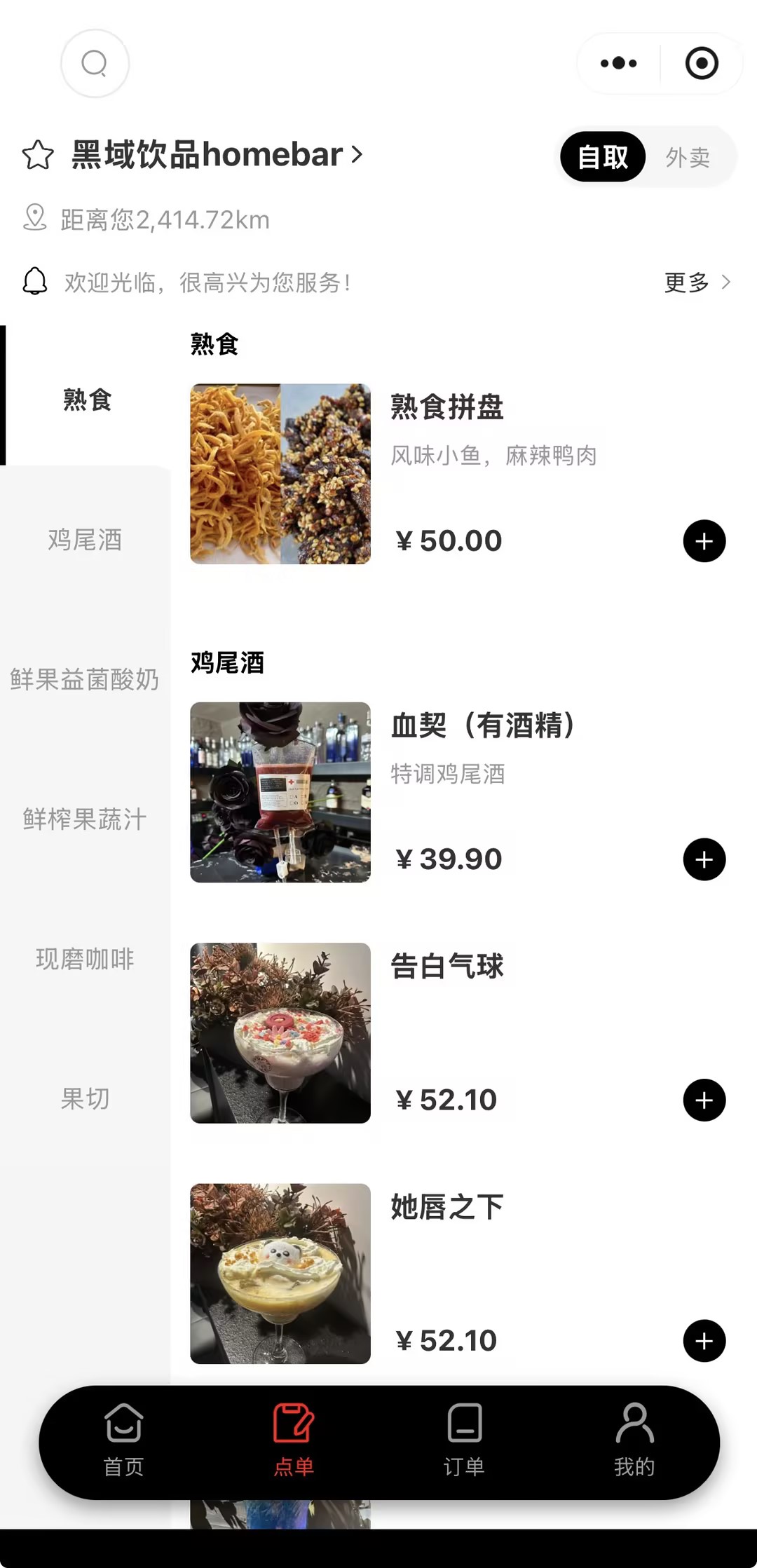Close the mini program with the circle icon
This screenshot has height=1568, width=757.
(702, 63)
